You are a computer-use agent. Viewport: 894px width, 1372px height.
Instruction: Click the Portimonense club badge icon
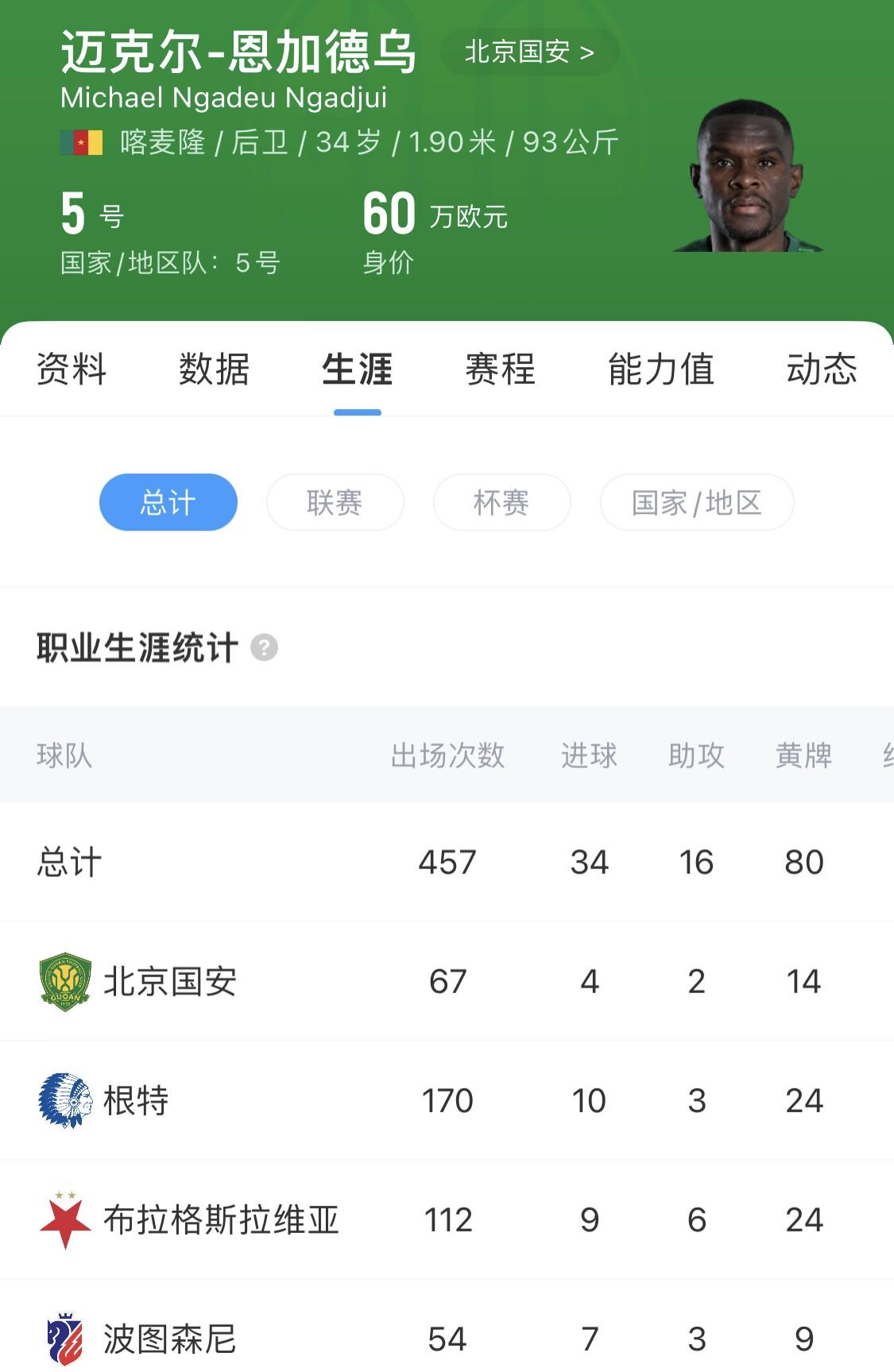click(67, 1339)
